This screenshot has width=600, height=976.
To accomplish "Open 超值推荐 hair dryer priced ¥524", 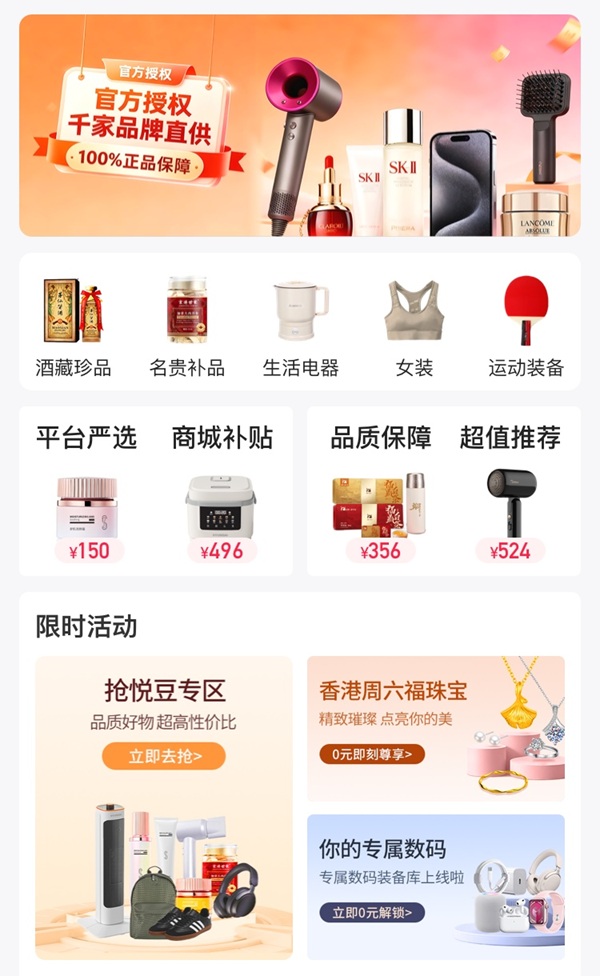I will click(510, 515).
